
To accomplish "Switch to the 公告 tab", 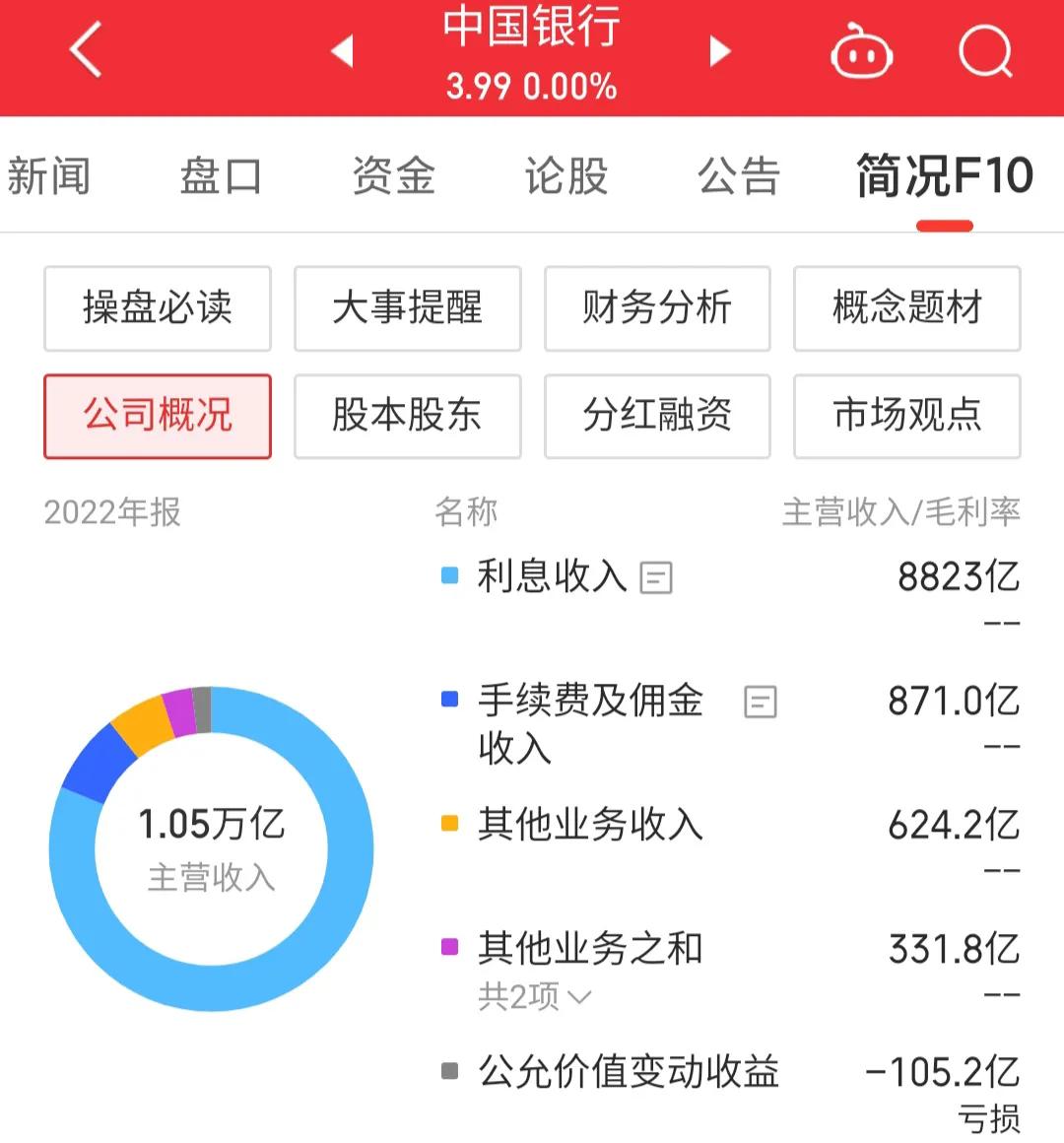I will point(737,175).
